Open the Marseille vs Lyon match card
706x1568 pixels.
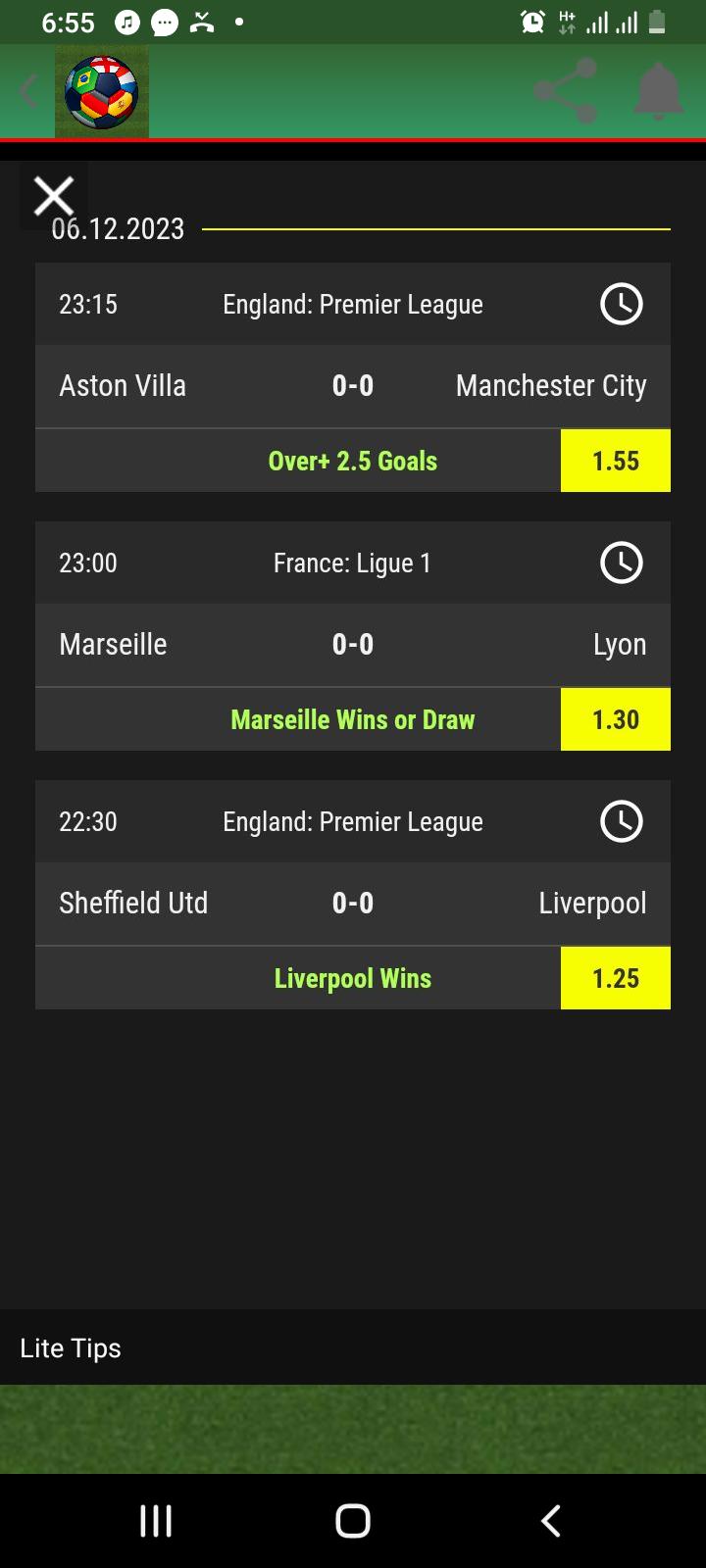click(353, 636)
